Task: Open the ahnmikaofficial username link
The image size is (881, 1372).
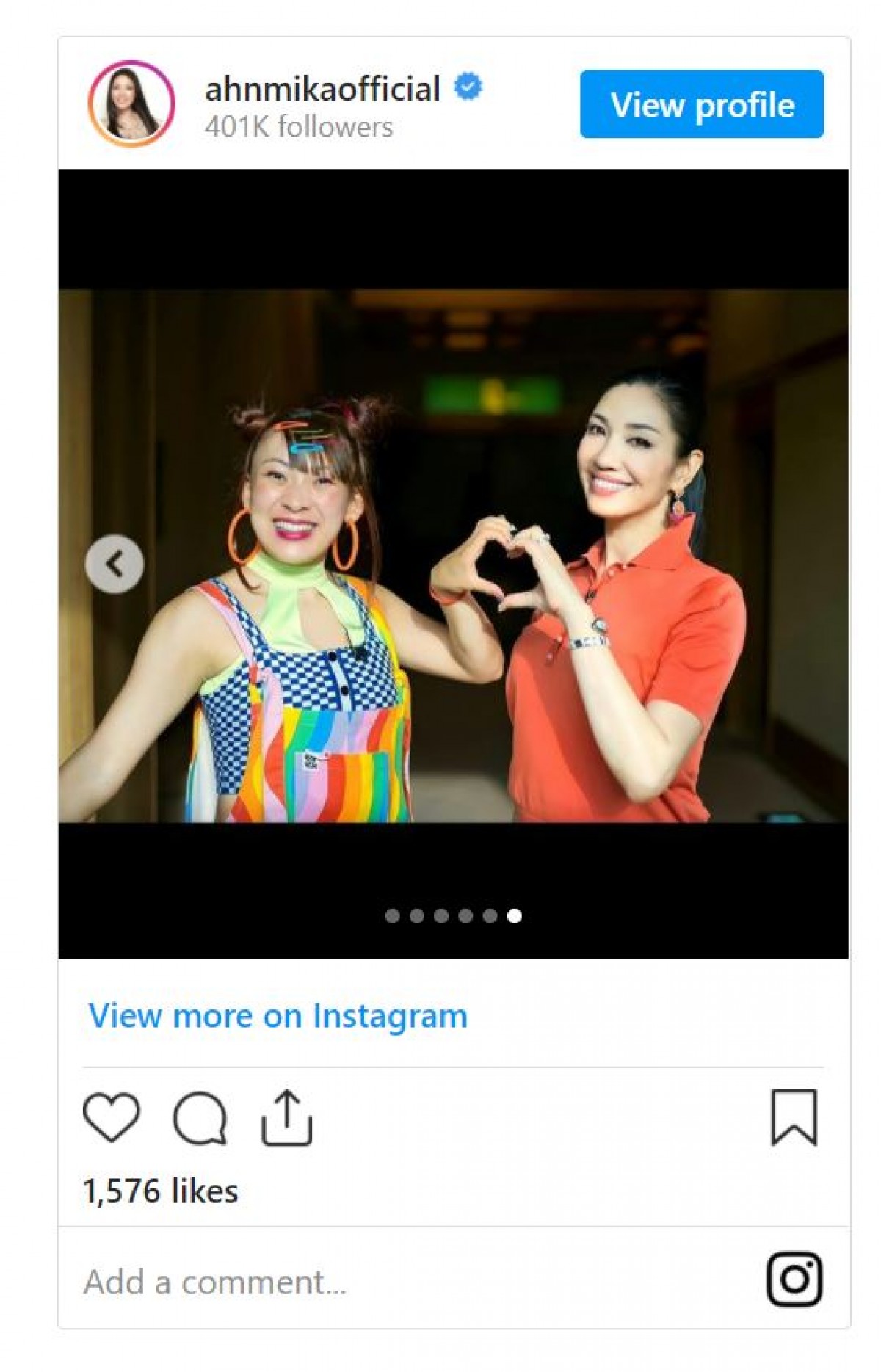Action: pyautogui.click(x=322, y=89)
